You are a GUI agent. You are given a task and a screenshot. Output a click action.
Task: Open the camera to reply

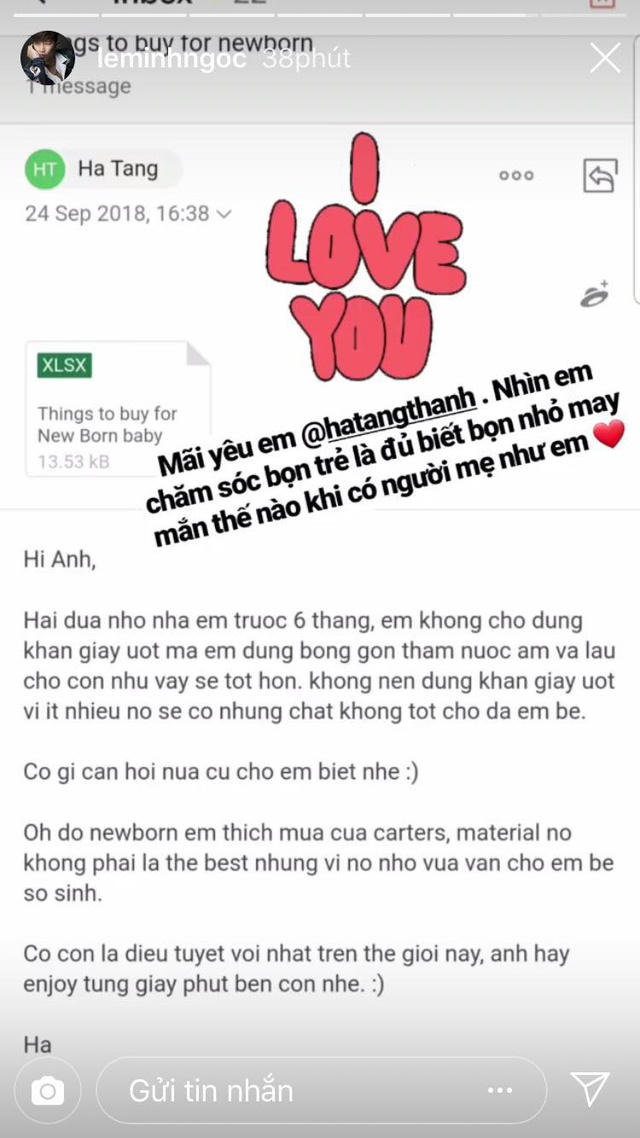(x=47, y=1091)
